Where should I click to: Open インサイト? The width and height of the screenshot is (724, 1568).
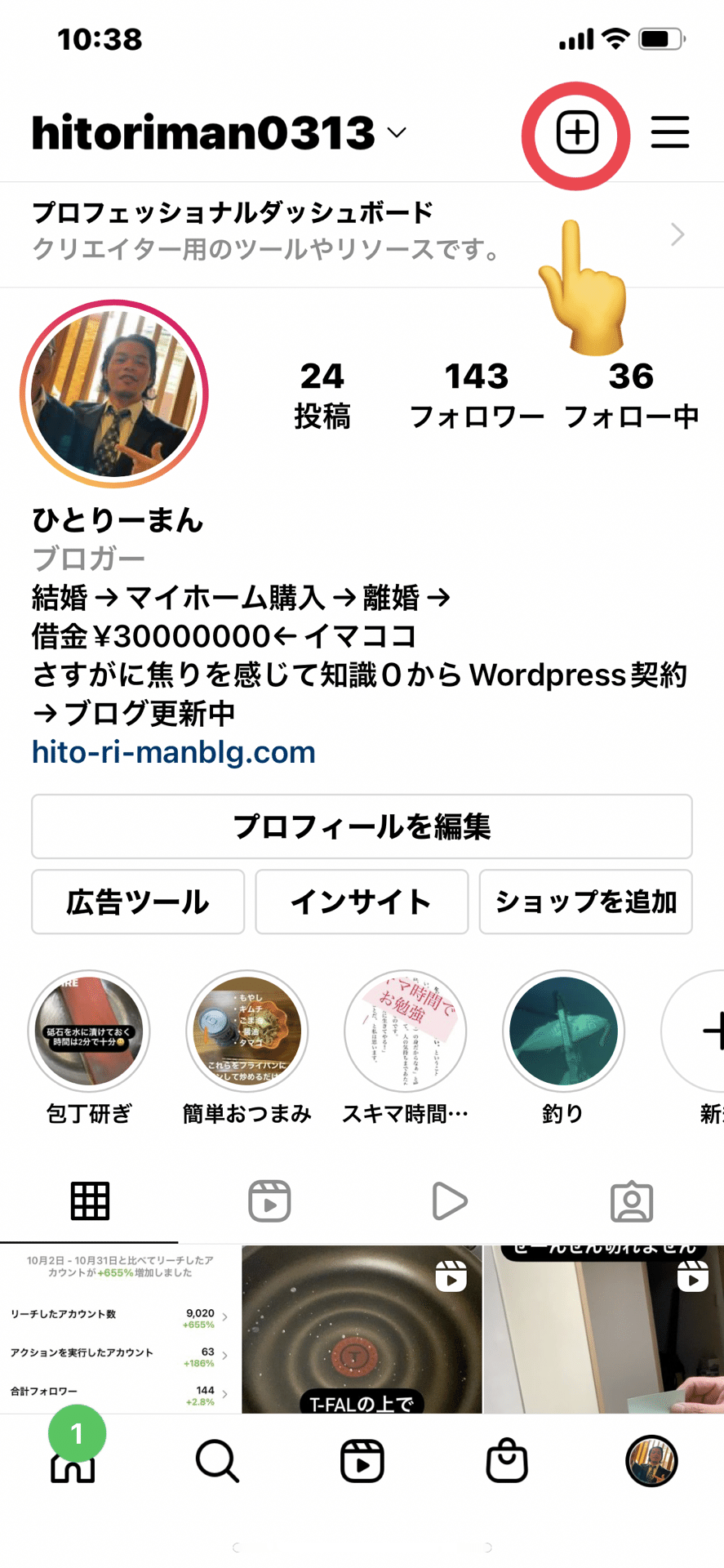[x=362, y=902]
